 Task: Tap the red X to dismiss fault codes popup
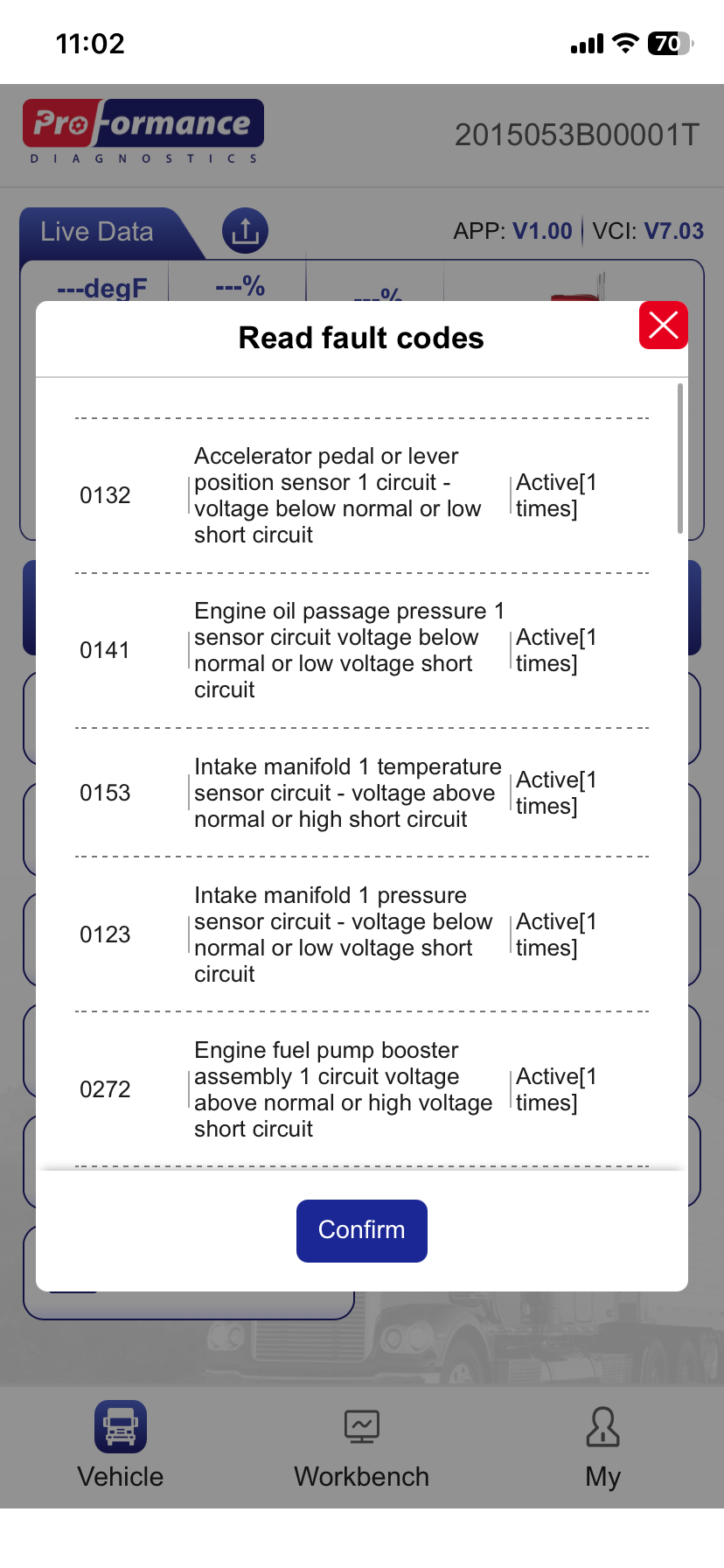click(x=664, y=325)
